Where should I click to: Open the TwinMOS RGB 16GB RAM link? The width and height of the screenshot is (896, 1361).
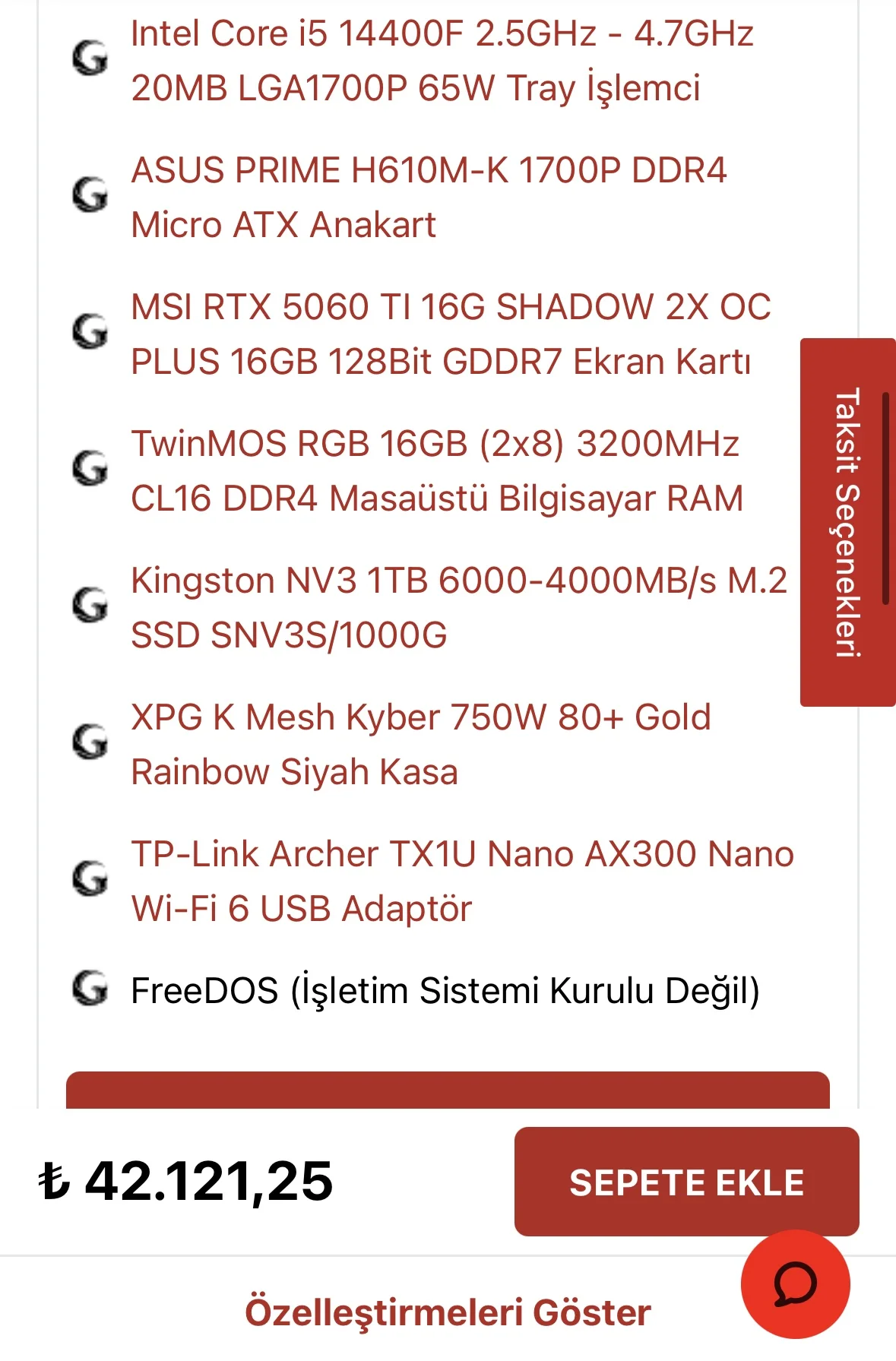(x=436, y=471)
